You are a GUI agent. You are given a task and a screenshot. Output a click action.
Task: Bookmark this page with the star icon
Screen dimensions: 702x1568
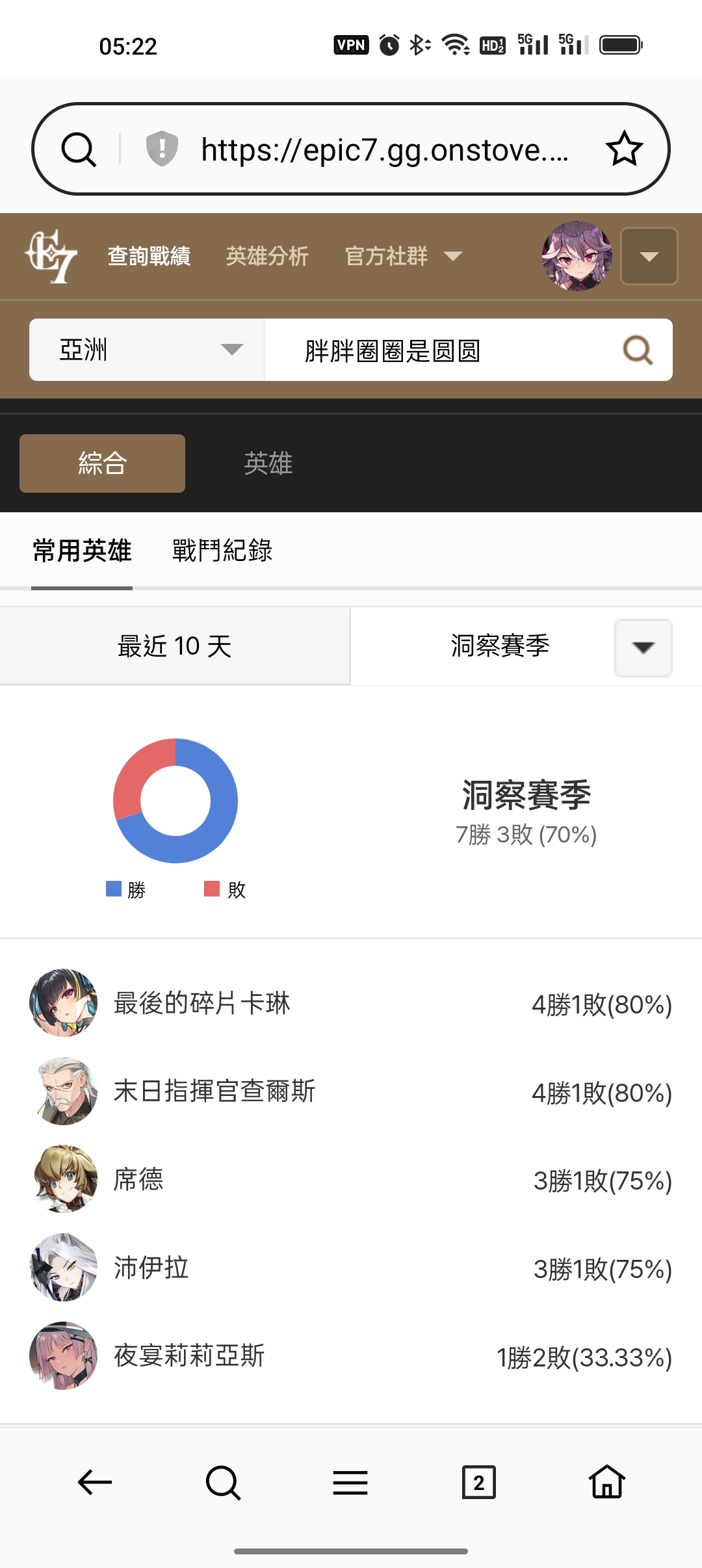(624, 149)
